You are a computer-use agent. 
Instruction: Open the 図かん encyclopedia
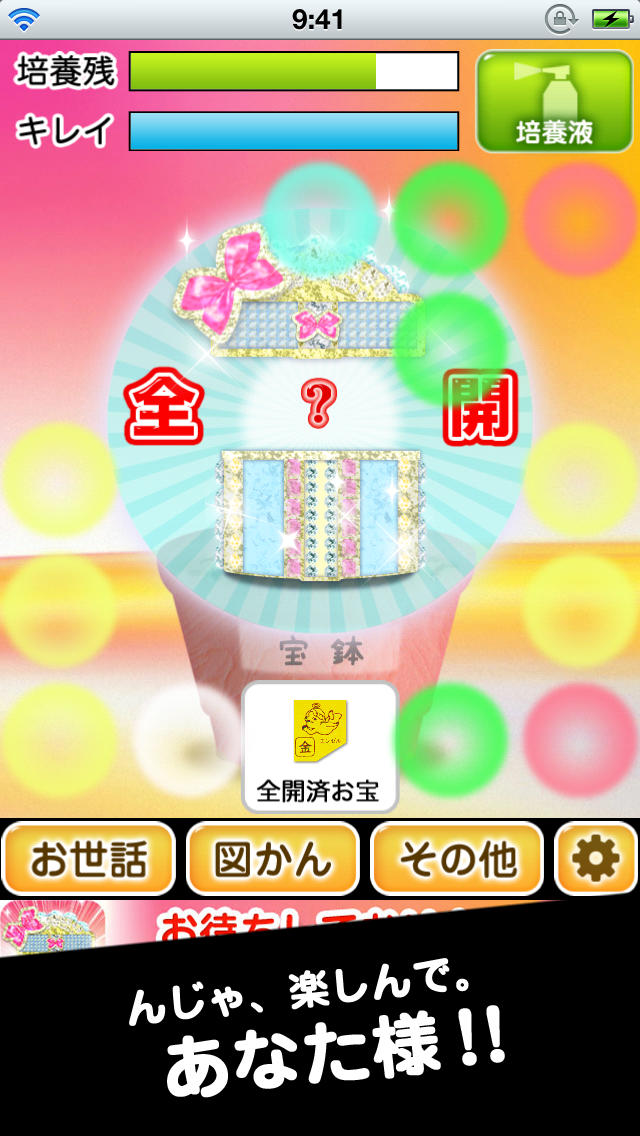[x=273, y=858]
